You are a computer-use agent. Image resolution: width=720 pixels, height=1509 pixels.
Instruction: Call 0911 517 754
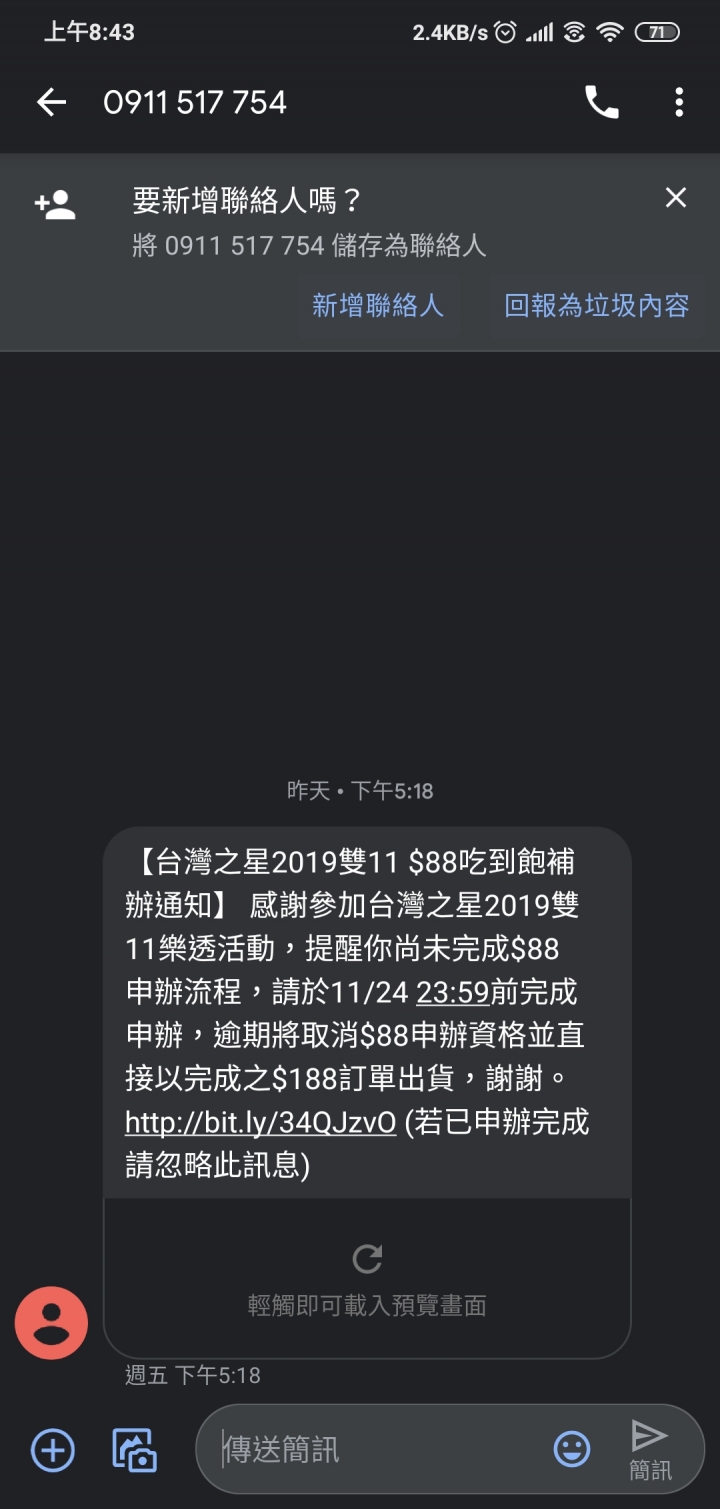(x=601, y=102)
